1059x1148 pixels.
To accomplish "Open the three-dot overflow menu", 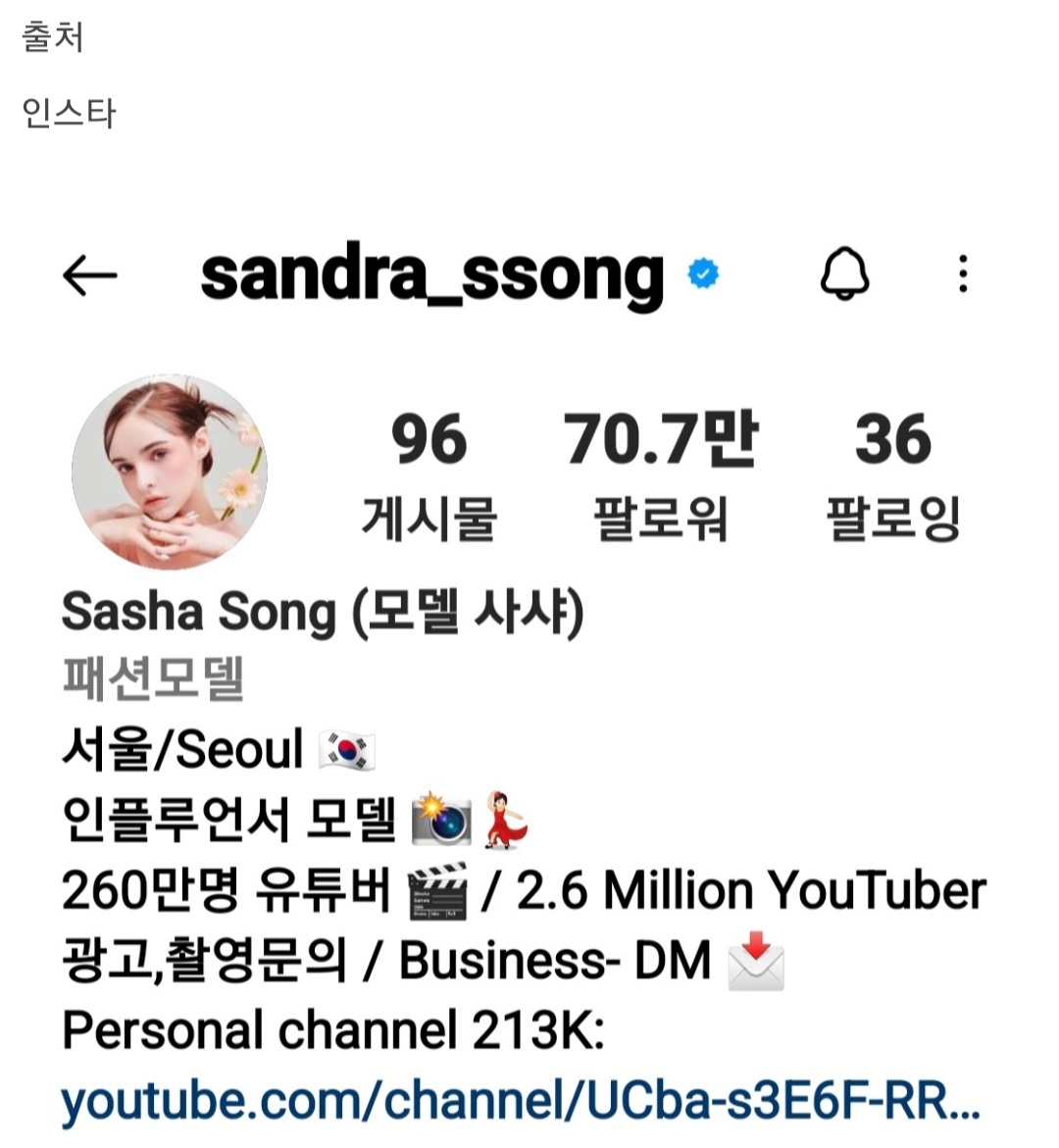I will tap(963, 275).
